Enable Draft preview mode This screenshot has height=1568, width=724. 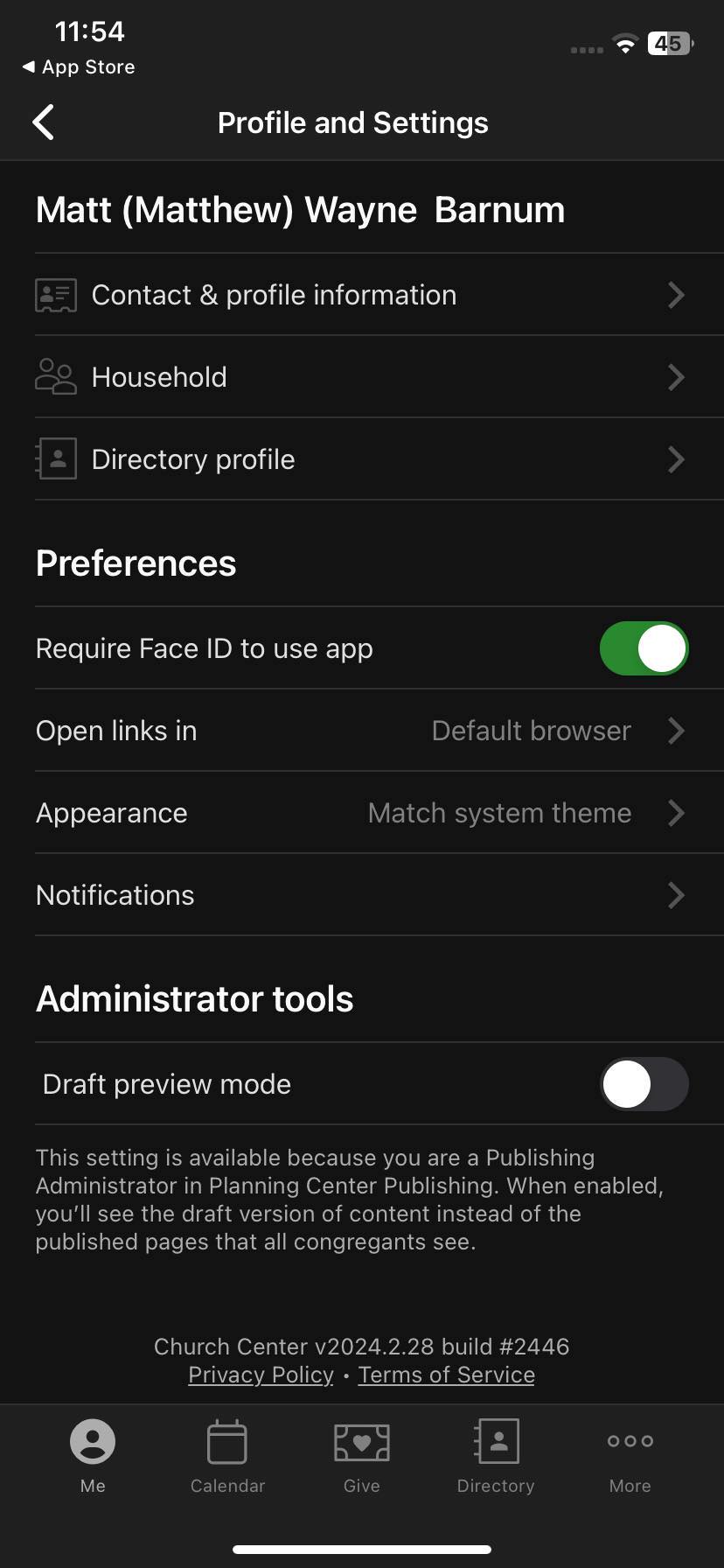tap(644, 1084)
